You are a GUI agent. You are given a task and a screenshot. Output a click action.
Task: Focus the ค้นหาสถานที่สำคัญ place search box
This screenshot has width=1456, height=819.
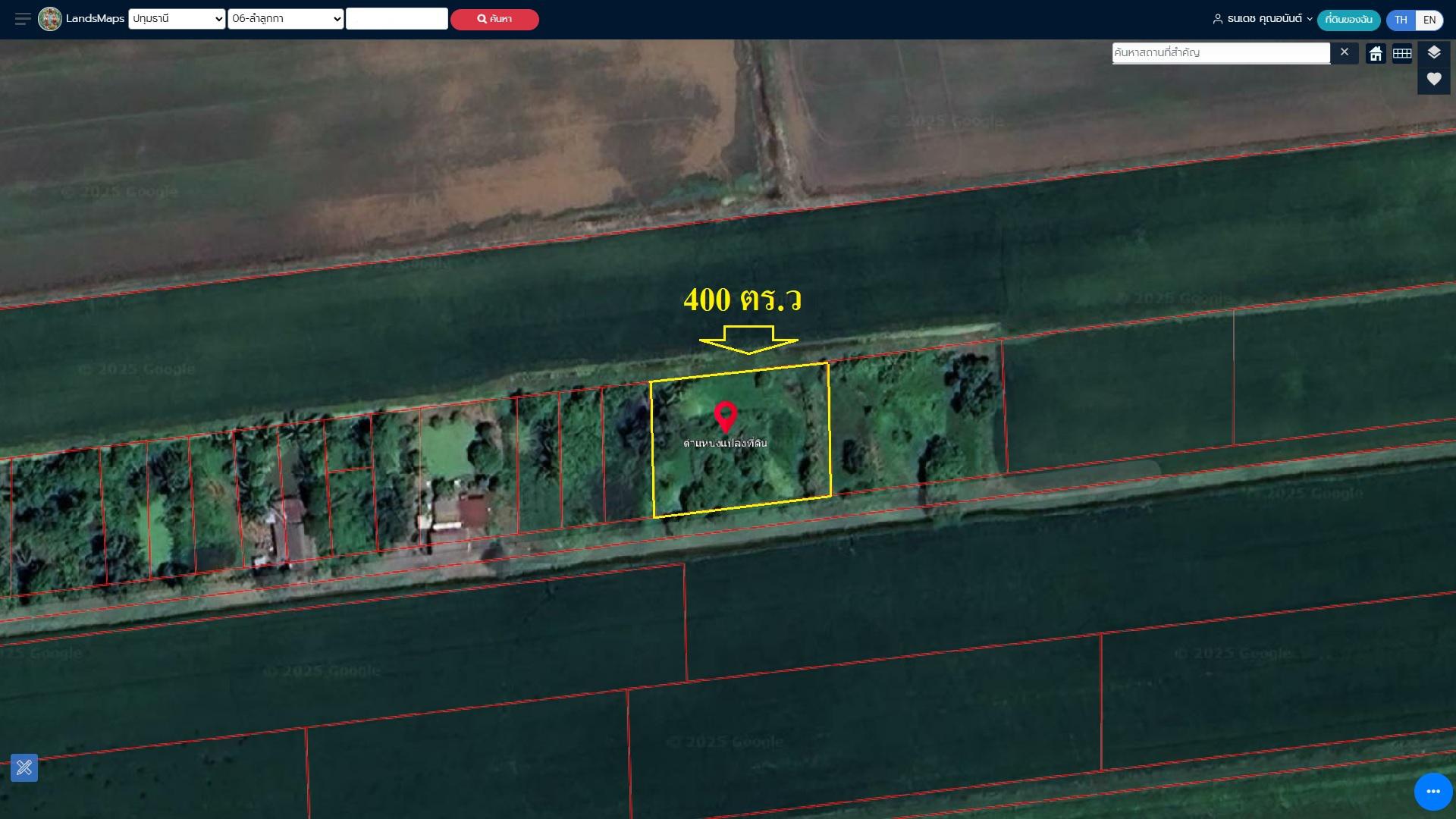tap(1220, 52)
